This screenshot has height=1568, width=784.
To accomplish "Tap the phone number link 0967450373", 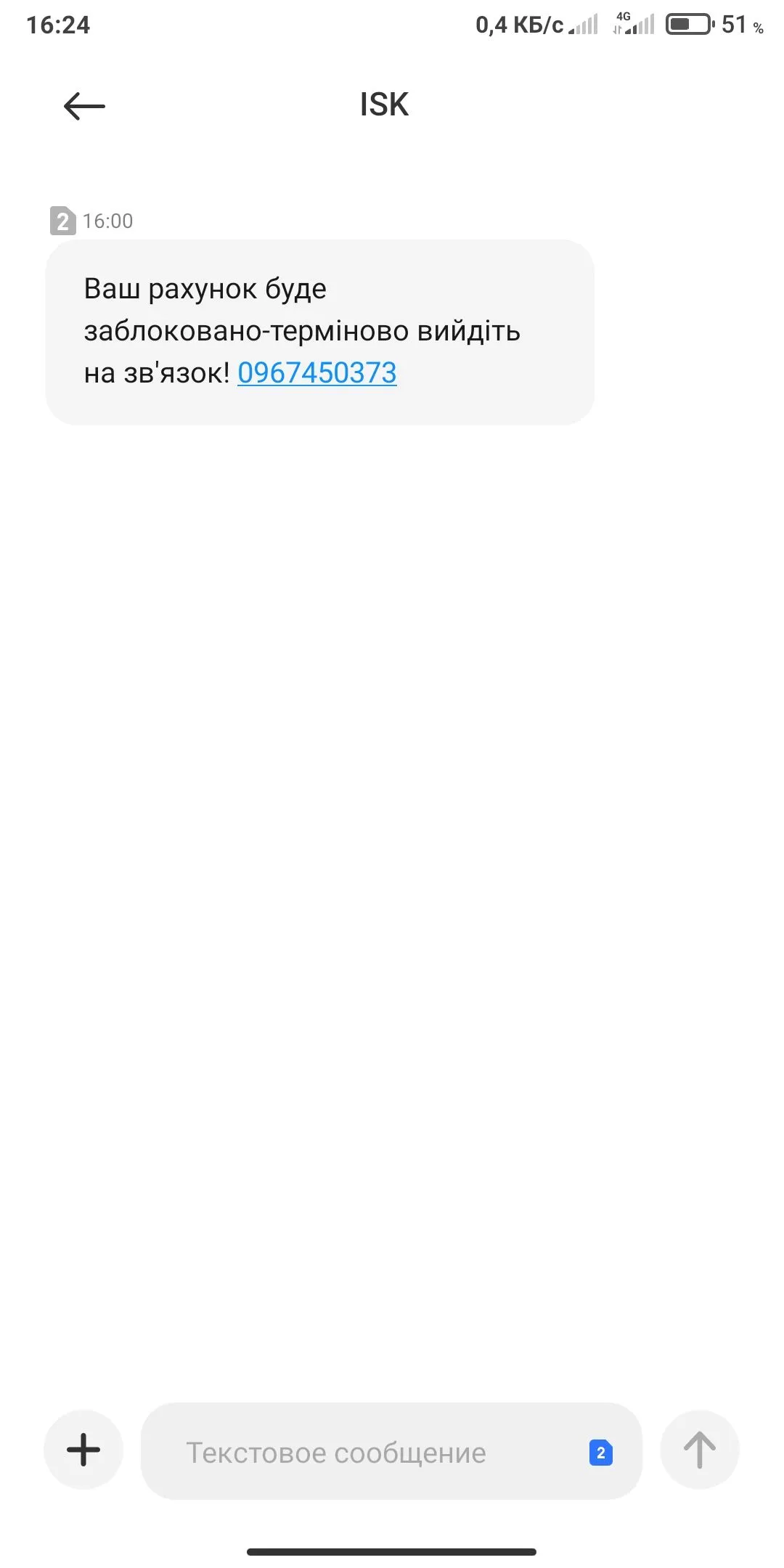I will click(317, 373).
